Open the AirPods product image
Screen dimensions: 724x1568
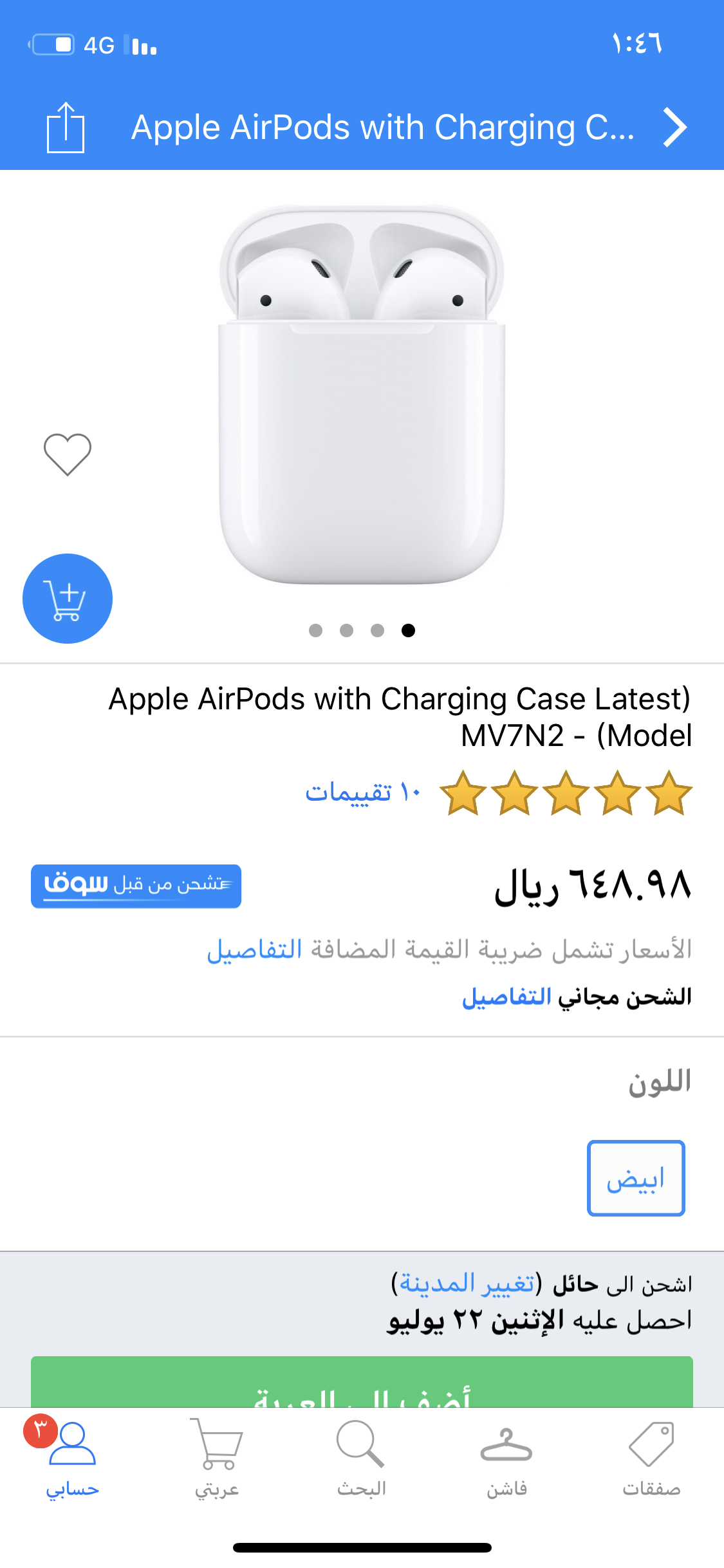(362, 394)
